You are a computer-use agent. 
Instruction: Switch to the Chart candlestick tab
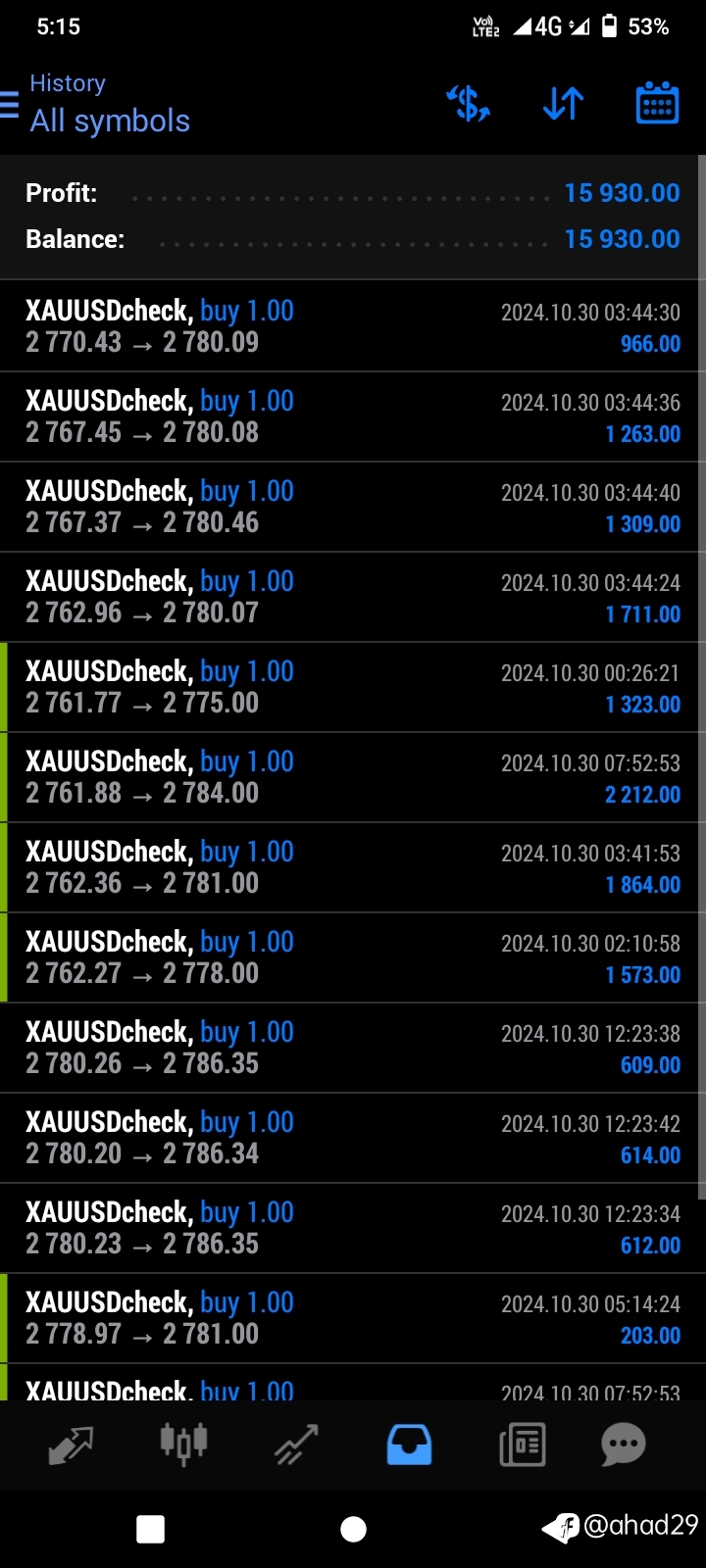point(183,1443)
